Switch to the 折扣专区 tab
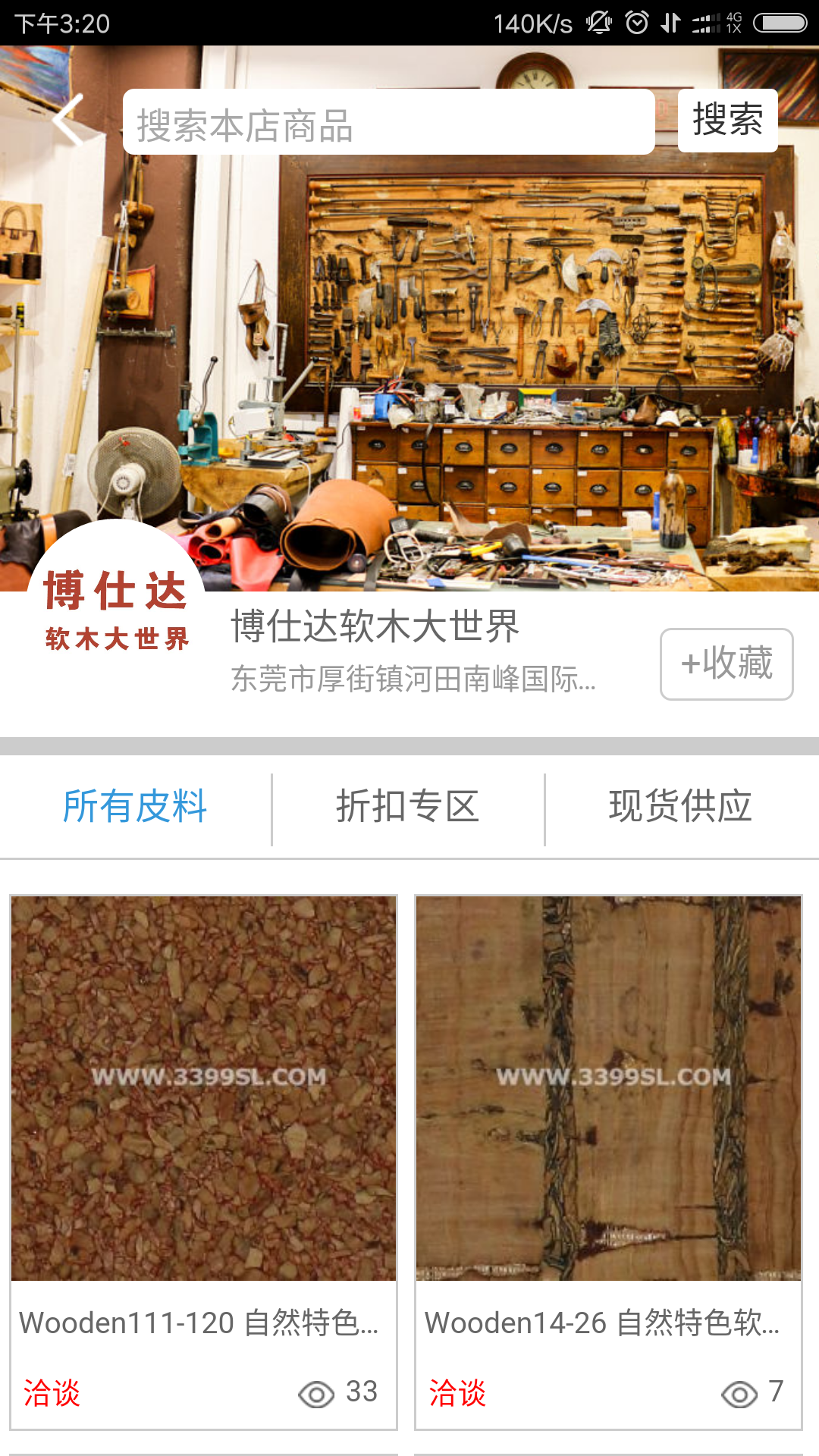This screenshot has height=1456, width=819. pos(408,806)
